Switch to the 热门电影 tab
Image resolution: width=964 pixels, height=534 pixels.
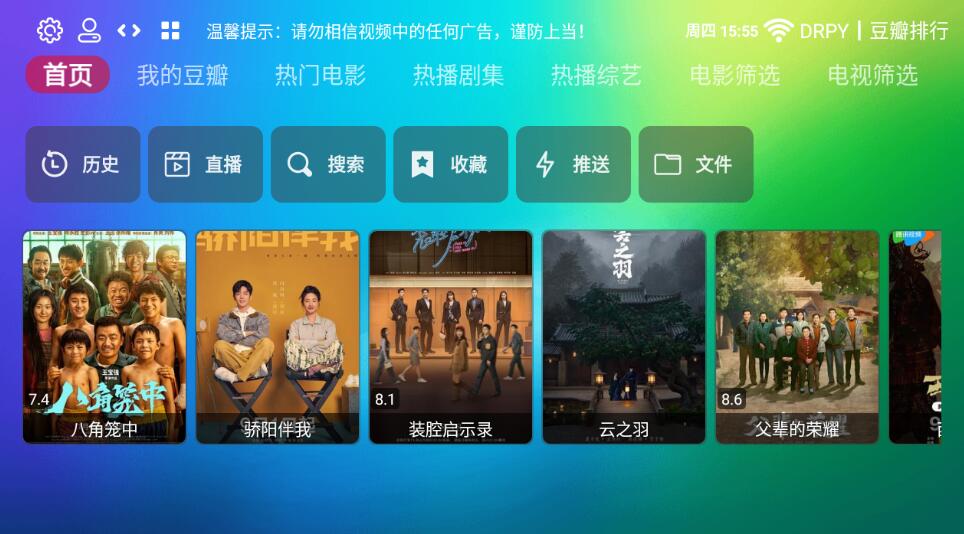pos(320,75)
